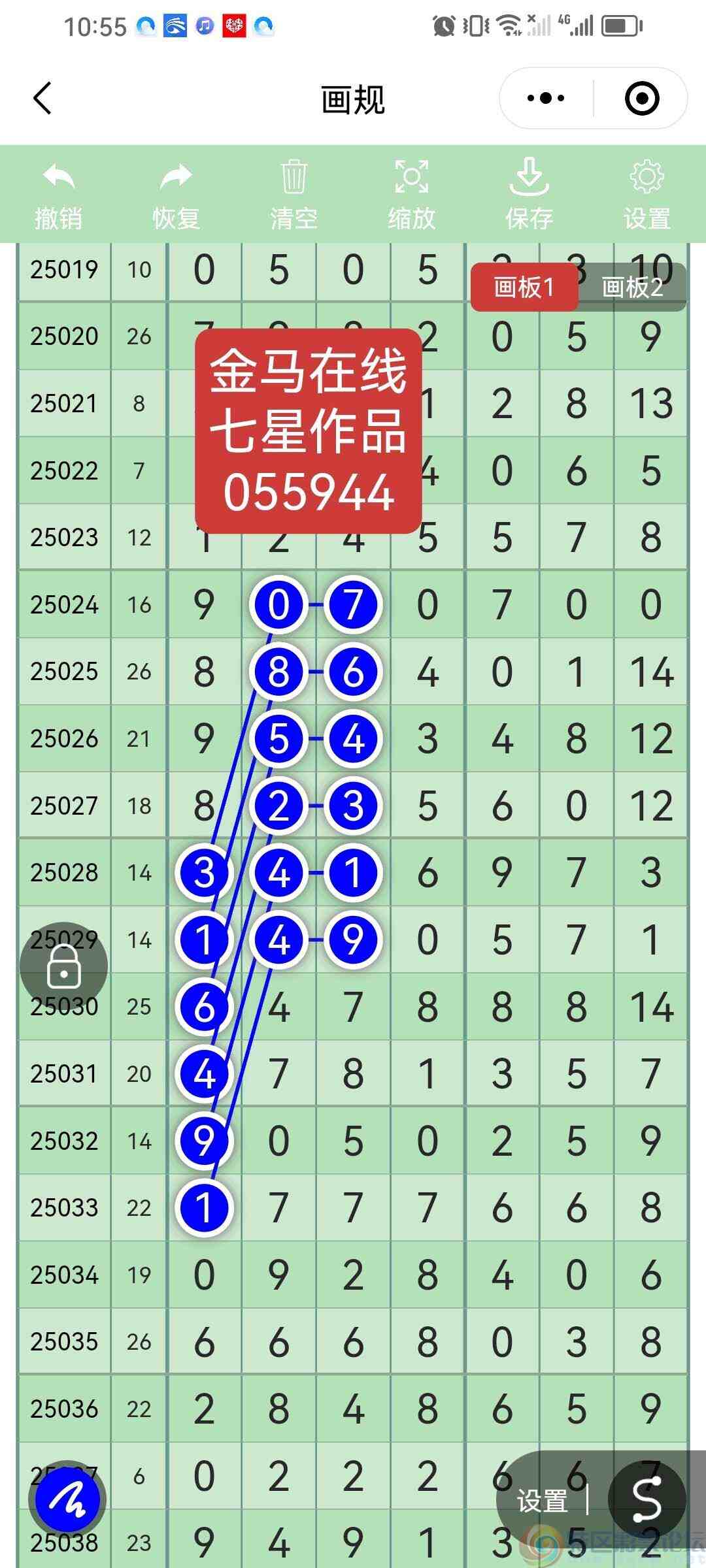706x1568 pixels.
Task: Tap the period label 25033 in the left column
Action: pos(63,1208)
